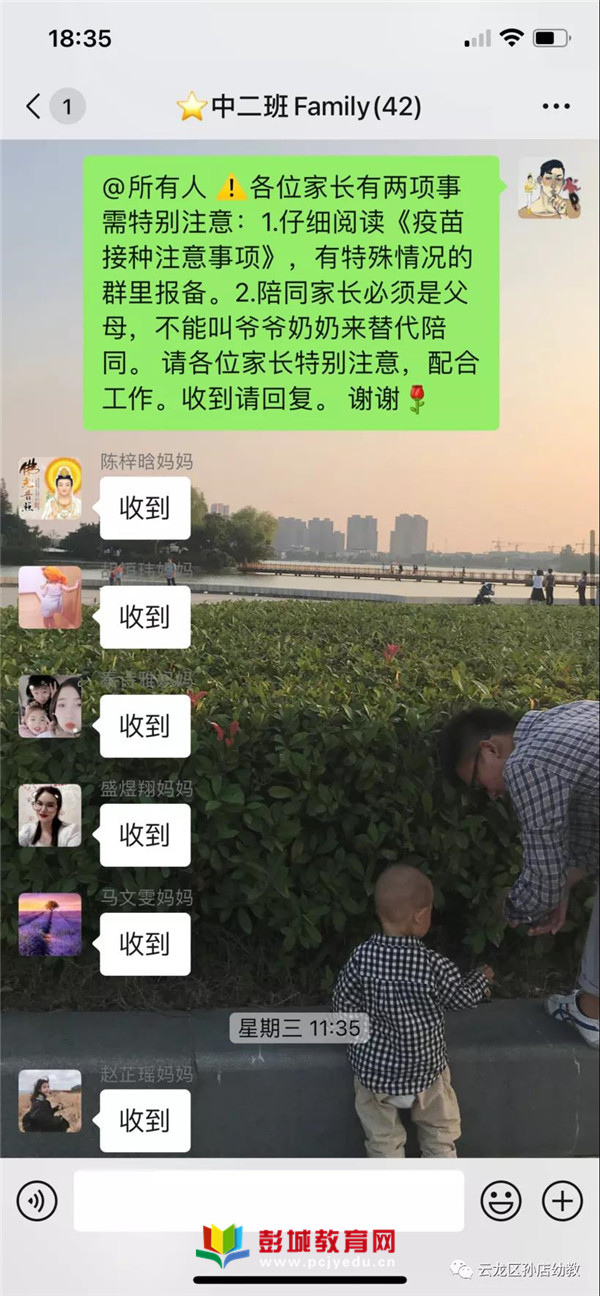The height and width of the screenshot is (1296, 600).
Task: Switch to voice message input
Action: pos(37,1200)
